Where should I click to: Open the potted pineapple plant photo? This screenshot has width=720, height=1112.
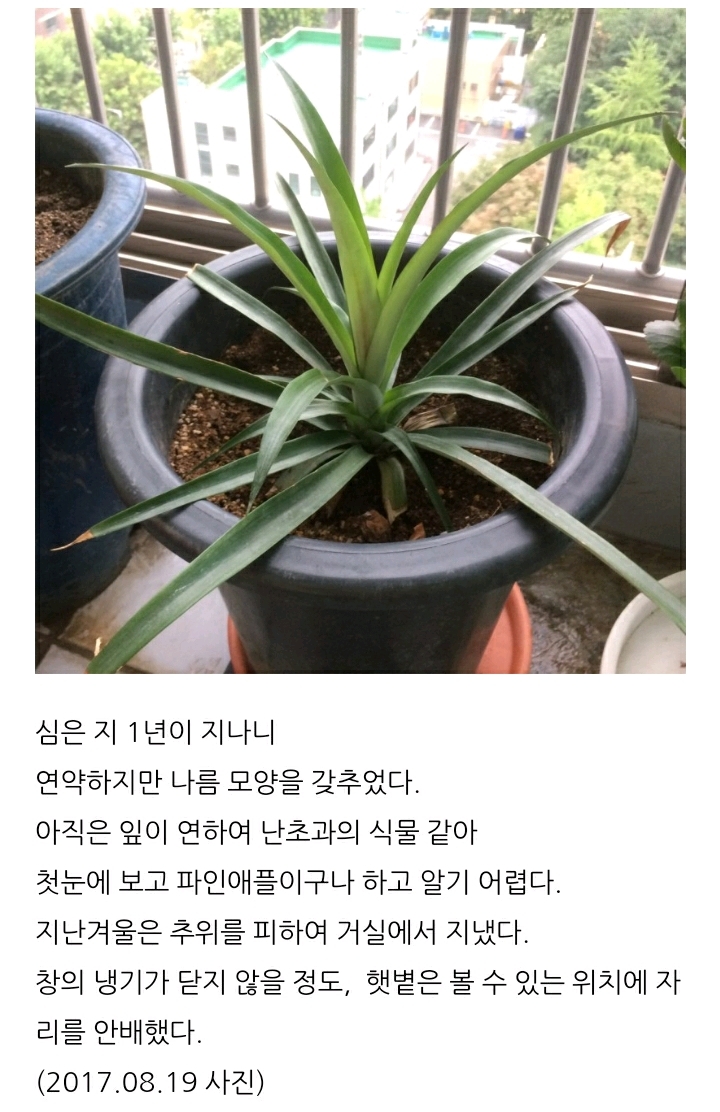click(360, 340)
